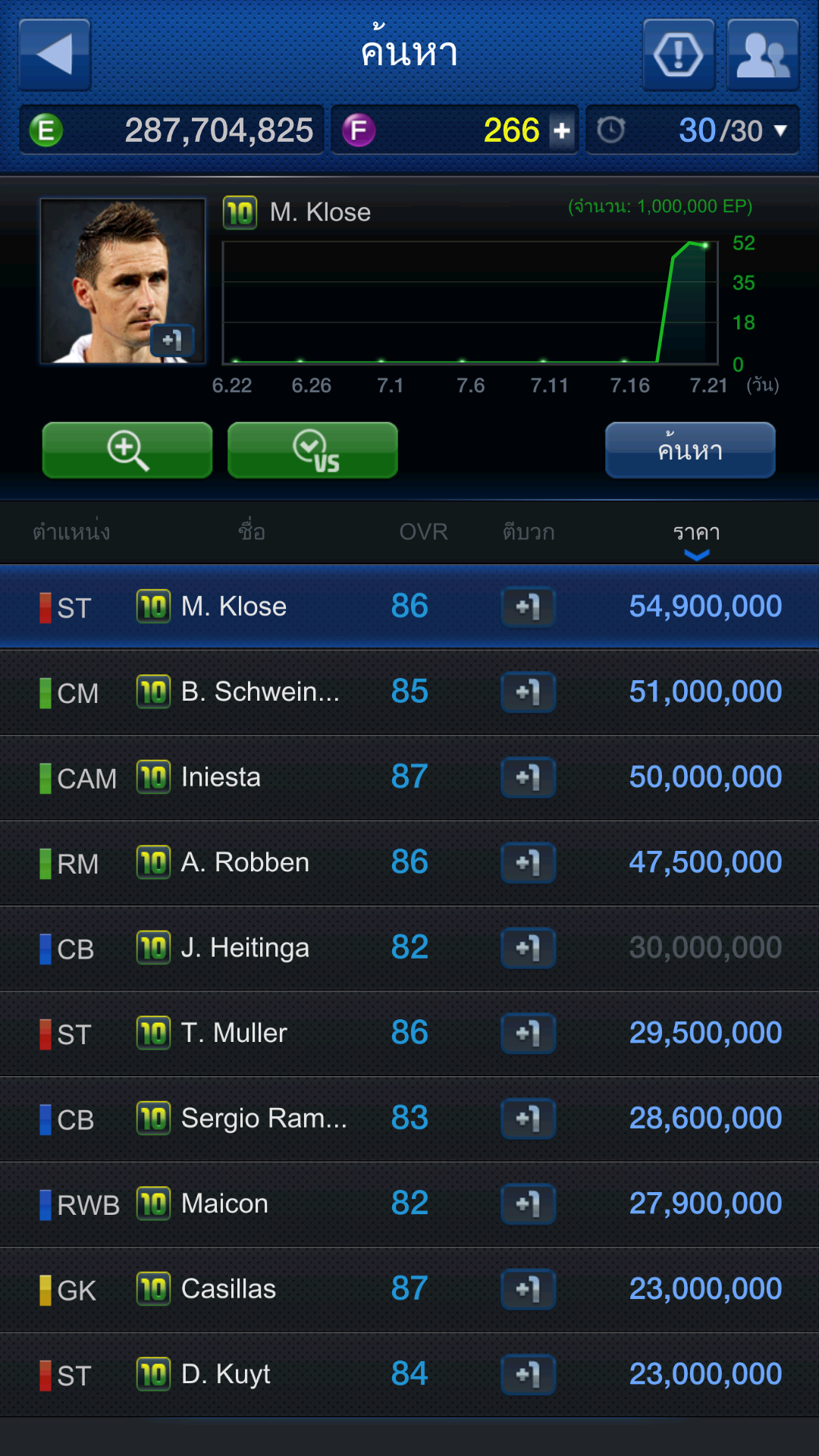Add more F points with plus button
819x1456 pixels.
pos(562,130)
